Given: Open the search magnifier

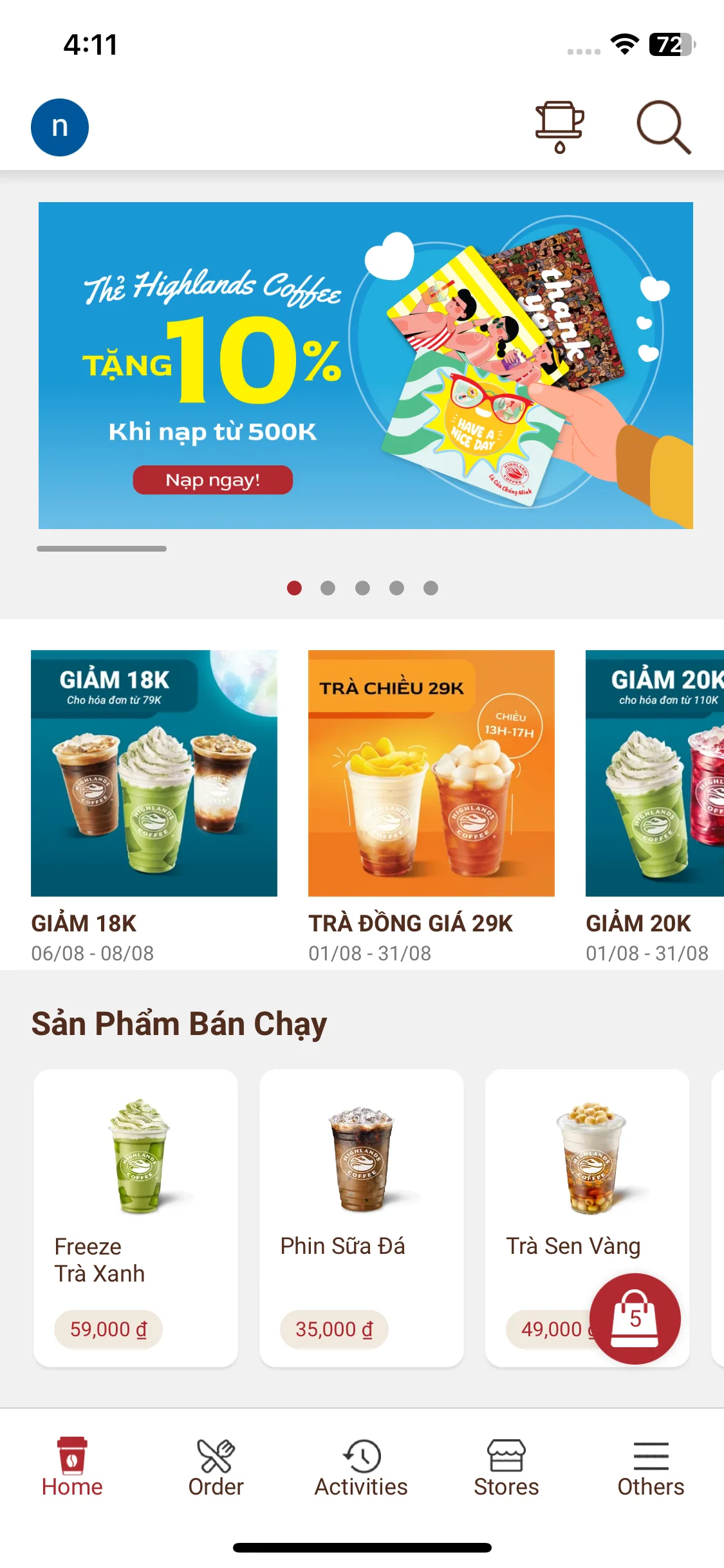Looking at the screenshot, I should coord(663,127).
